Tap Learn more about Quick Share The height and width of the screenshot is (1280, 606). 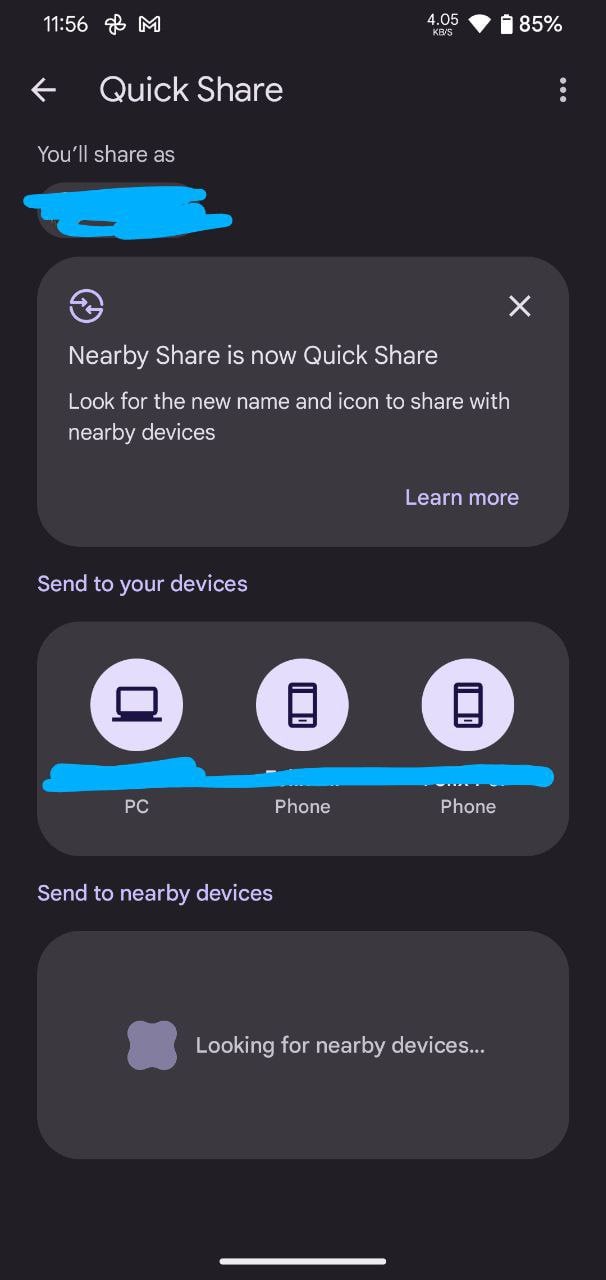pyautogui.click(x=461, y=497)
